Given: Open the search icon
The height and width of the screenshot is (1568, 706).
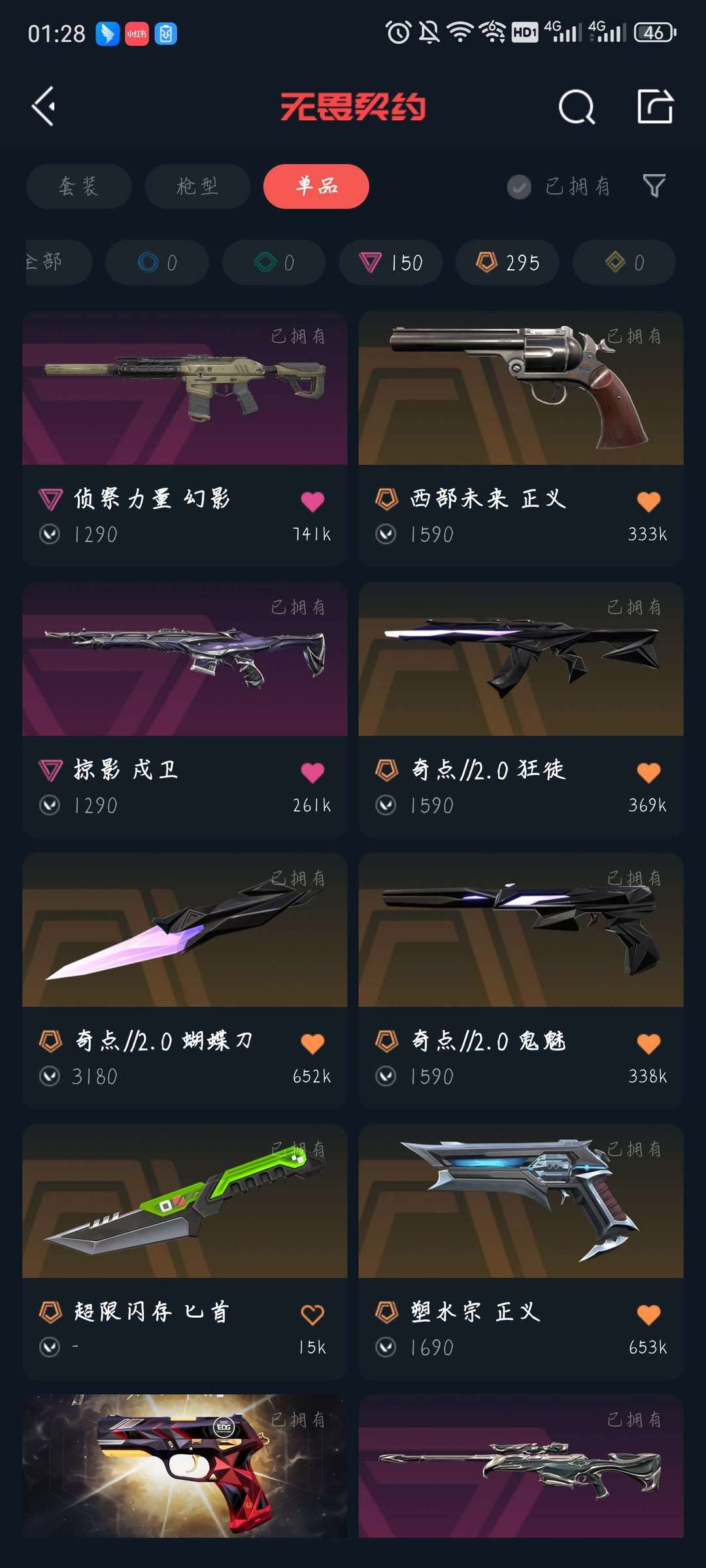Looking at the screenshot, I should coord(577,106).
